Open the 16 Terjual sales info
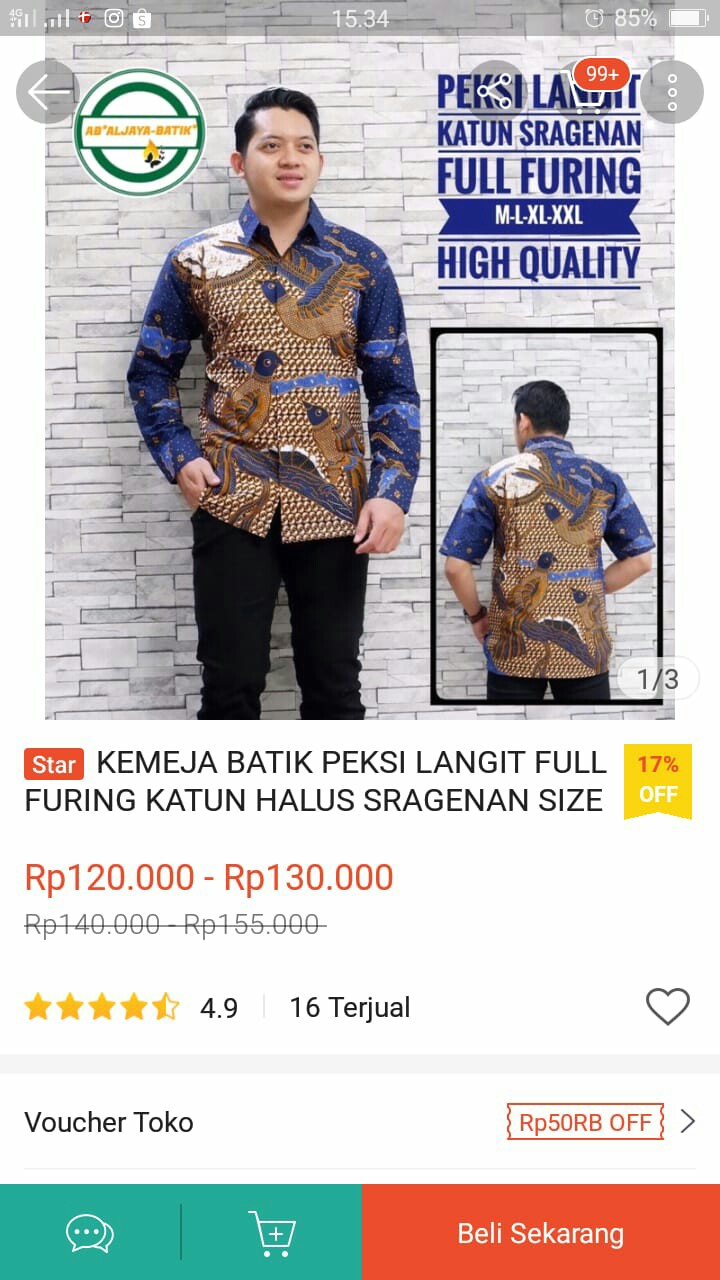This screenshot has width=720, height=1280. pyautogui.click(x=348, y=1008)
